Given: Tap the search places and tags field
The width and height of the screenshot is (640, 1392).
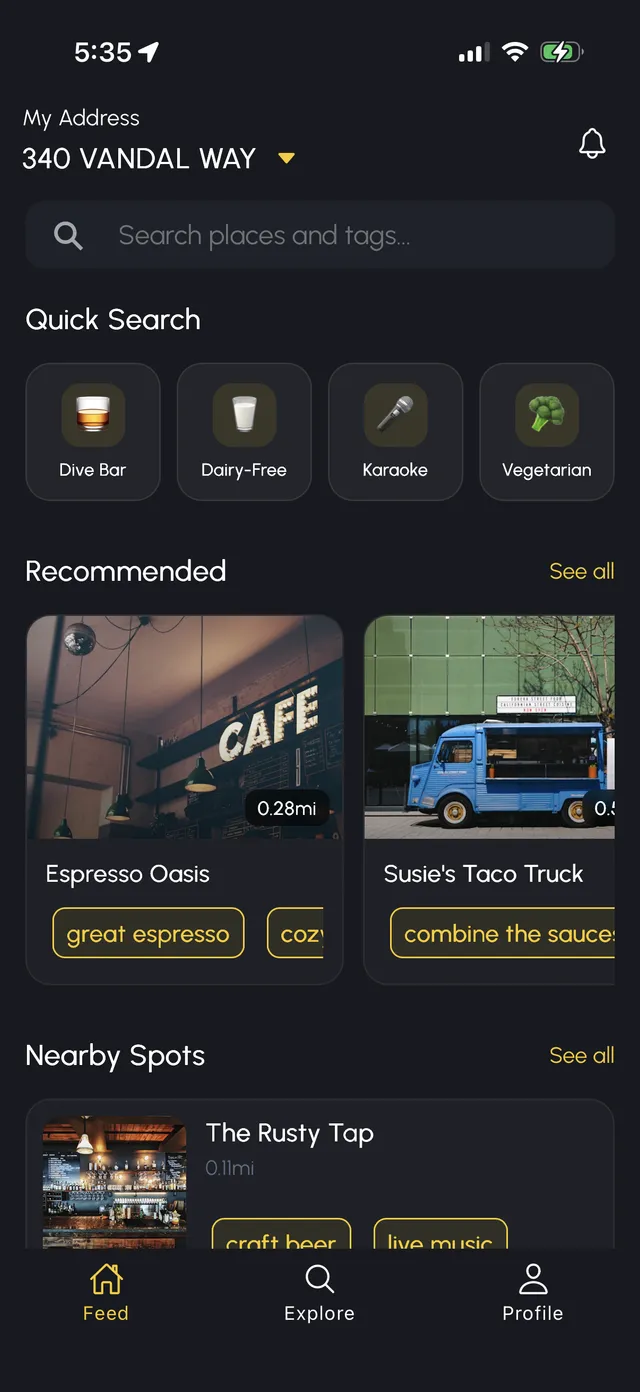Looking at the screenshot, I should coord(320,235).
